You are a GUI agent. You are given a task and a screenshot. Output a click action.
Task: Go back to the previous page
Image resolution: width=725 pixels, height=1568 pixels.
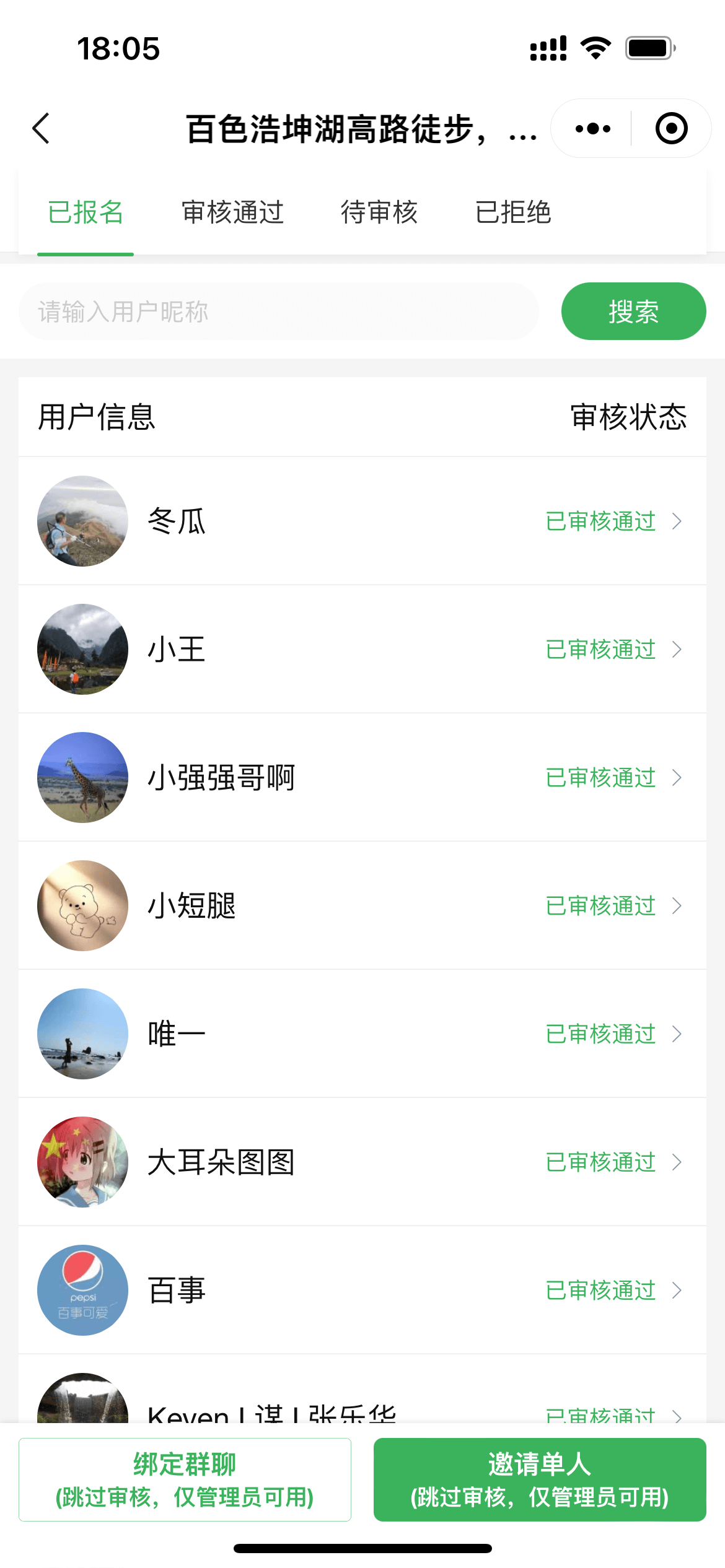point(41,129)
